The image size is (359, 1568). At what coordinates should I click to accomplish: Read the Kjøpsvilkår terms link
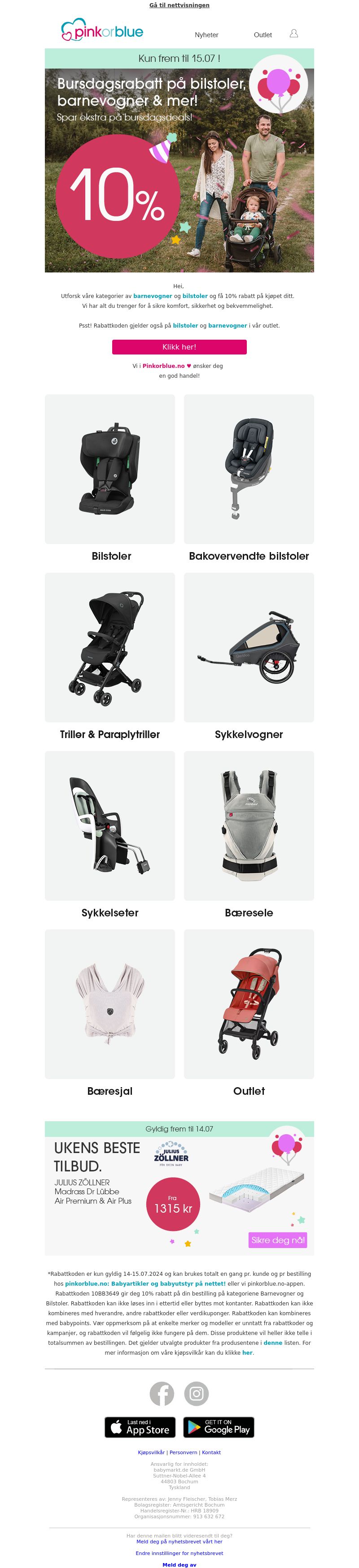click(x=151, y=1452)
